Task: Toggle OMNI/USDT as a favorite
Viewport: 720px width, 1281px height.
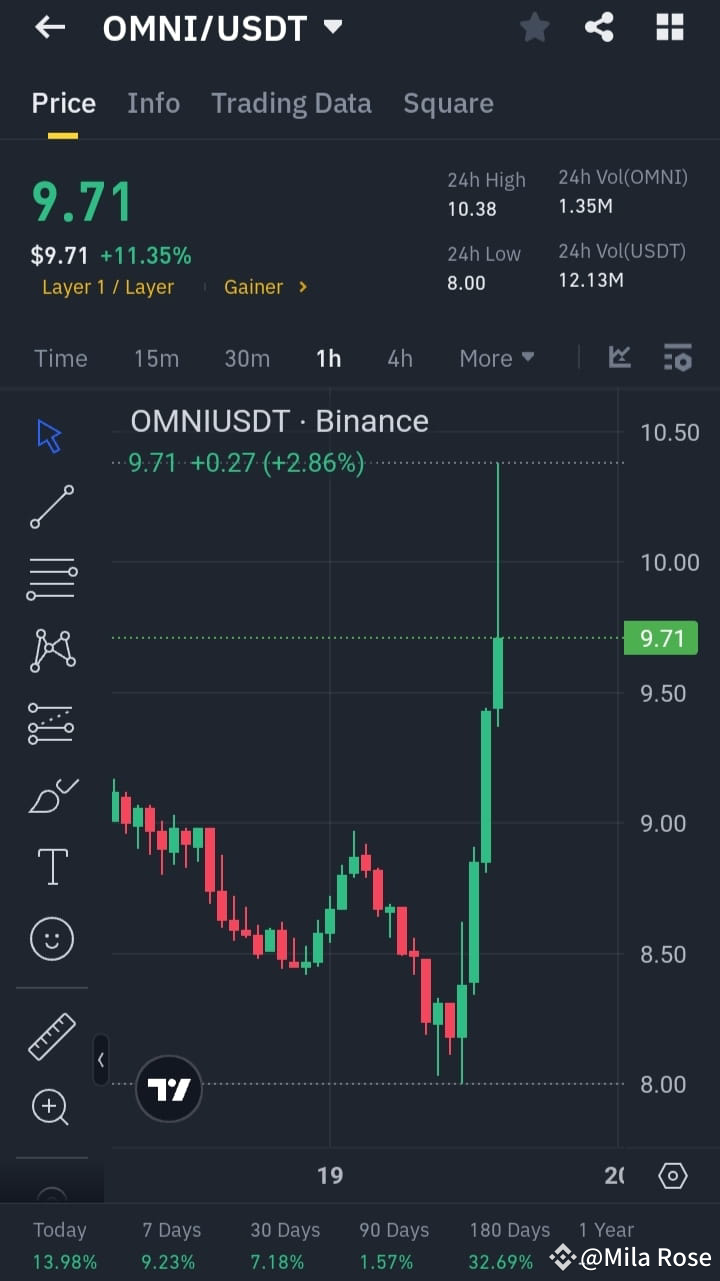Action: pos(534,27)
